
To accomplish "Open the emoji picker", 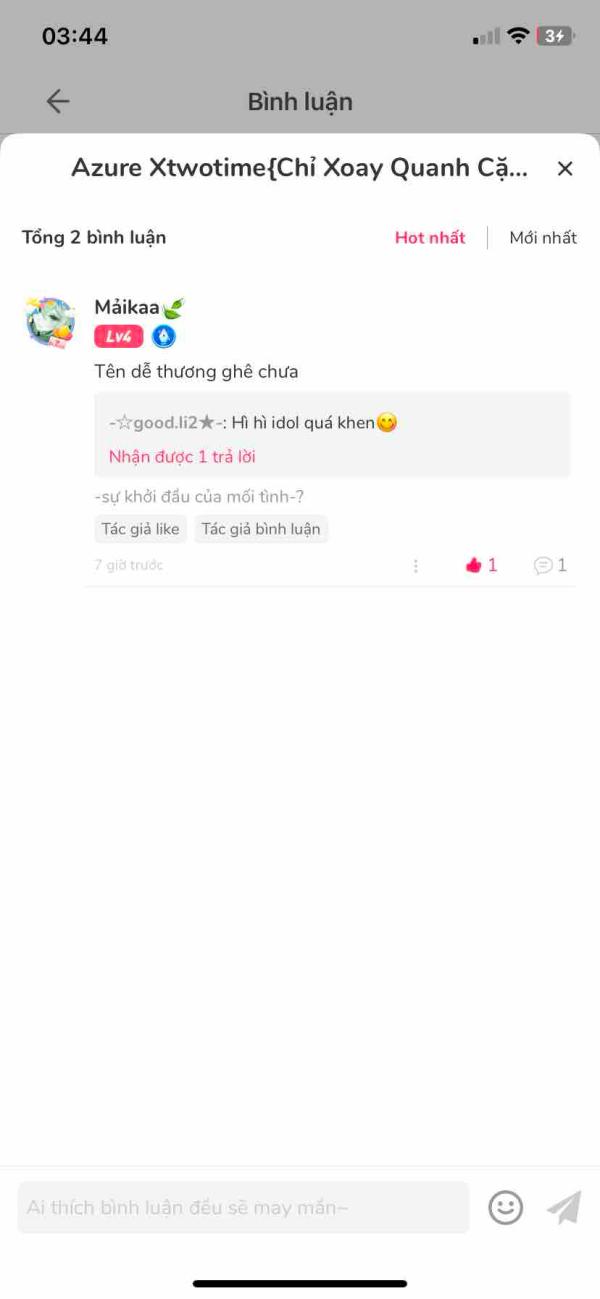I will pos(505,1207).
